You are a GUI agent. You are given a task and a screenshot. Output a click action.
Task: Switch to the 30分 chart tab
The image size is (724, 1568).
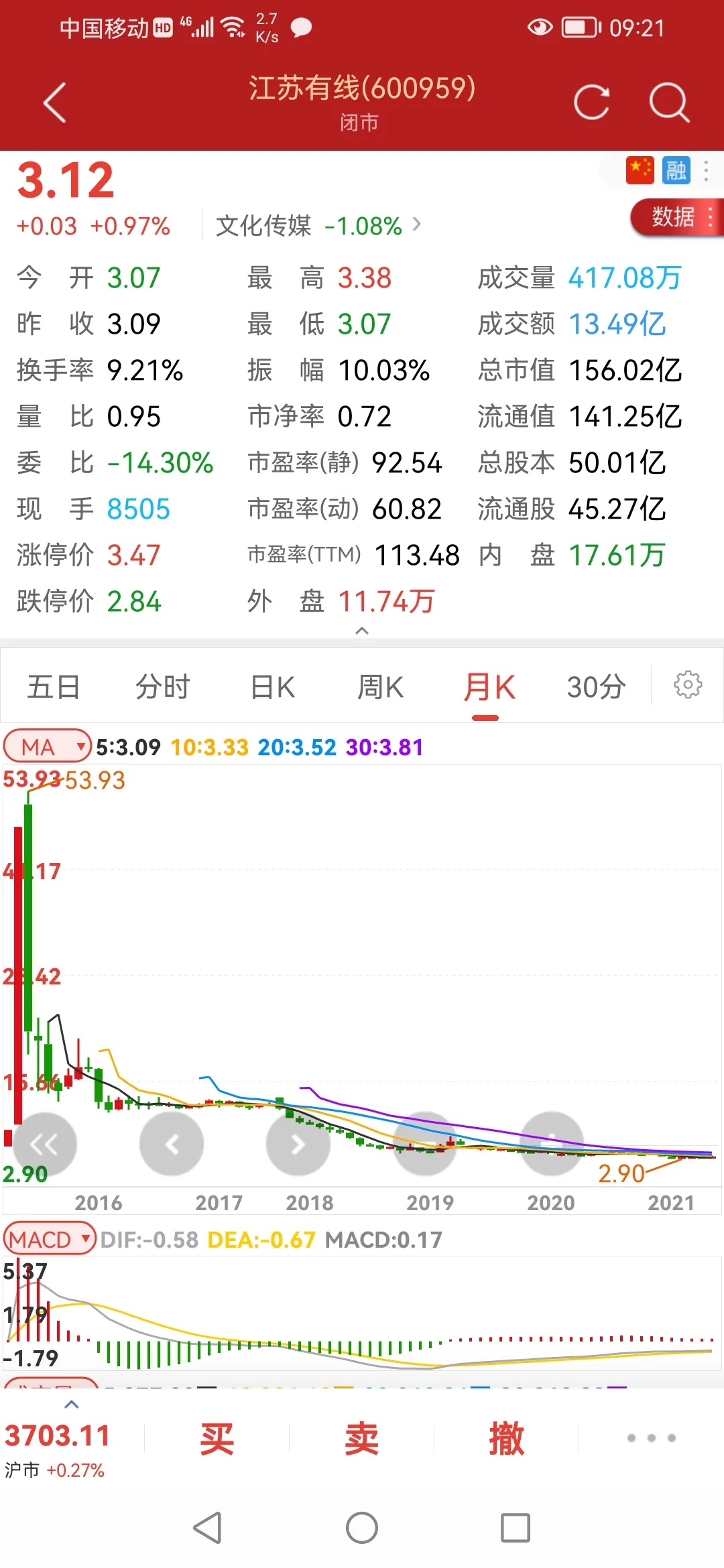596,687
